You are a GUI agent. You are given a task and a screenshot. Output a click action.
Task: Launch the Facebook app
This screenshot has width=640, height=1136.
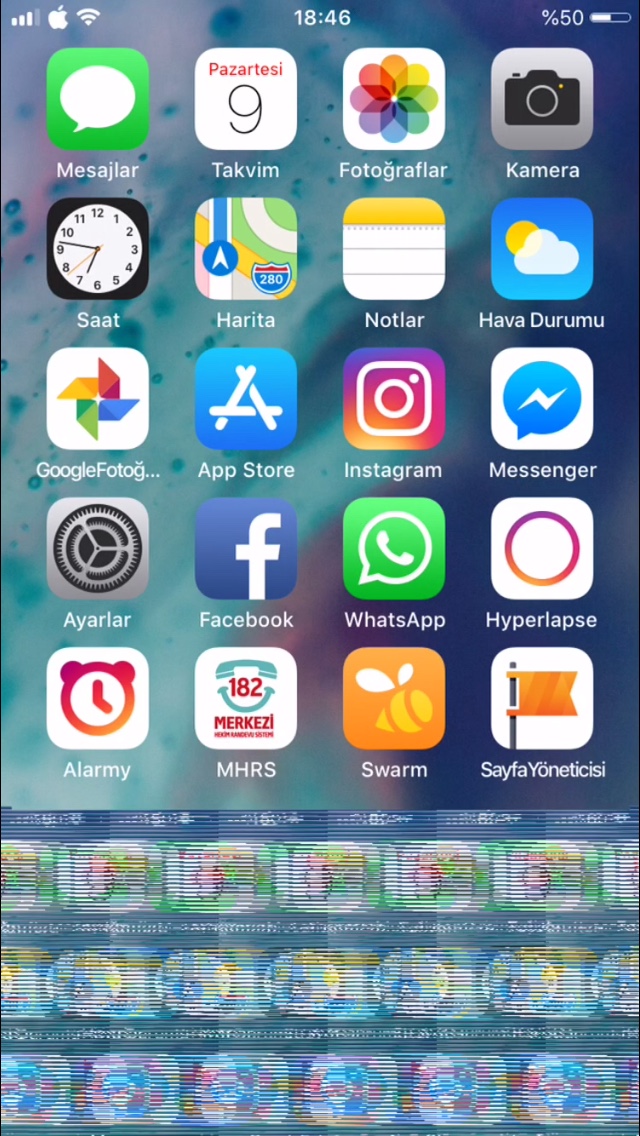pyautogui.click(x=246, y=549)
